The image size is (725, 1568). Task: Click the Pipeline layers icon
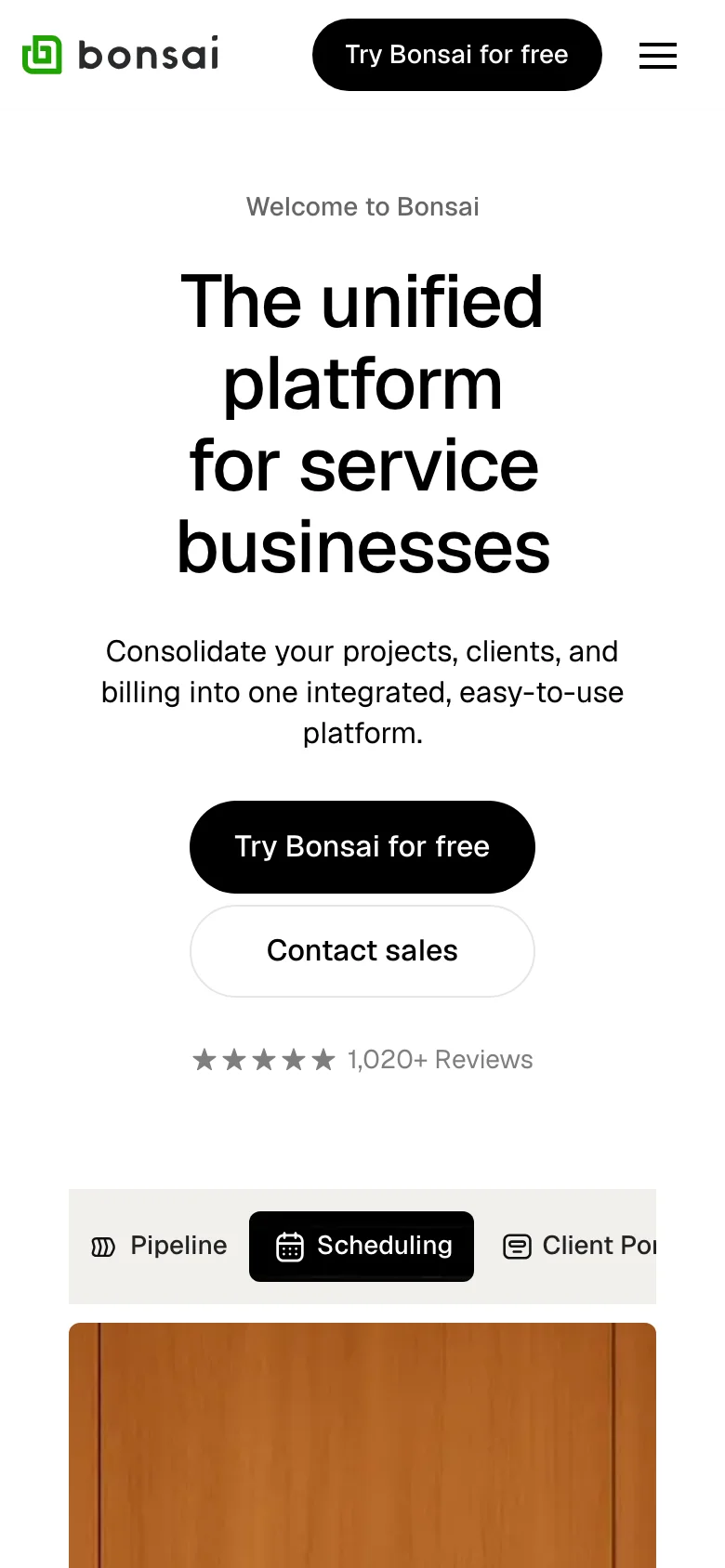pos(102,1247)
